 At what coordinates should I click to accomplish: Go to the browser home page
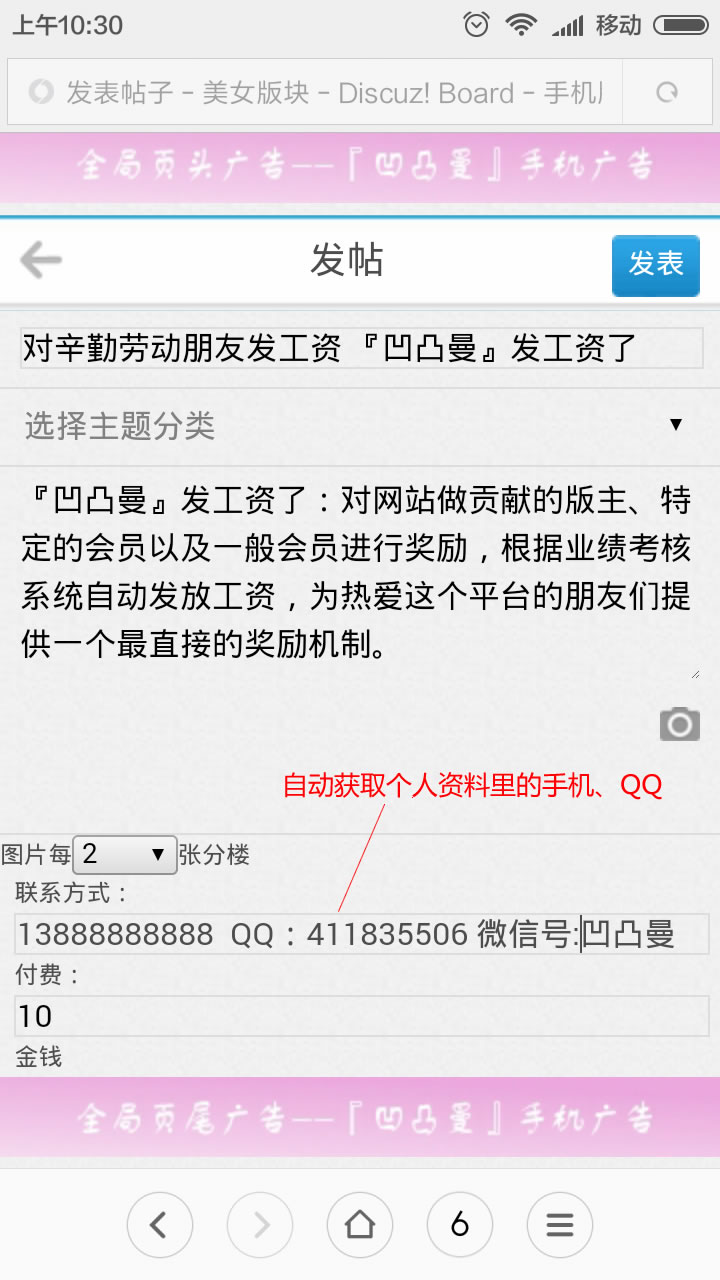(x=360, y=1224)
